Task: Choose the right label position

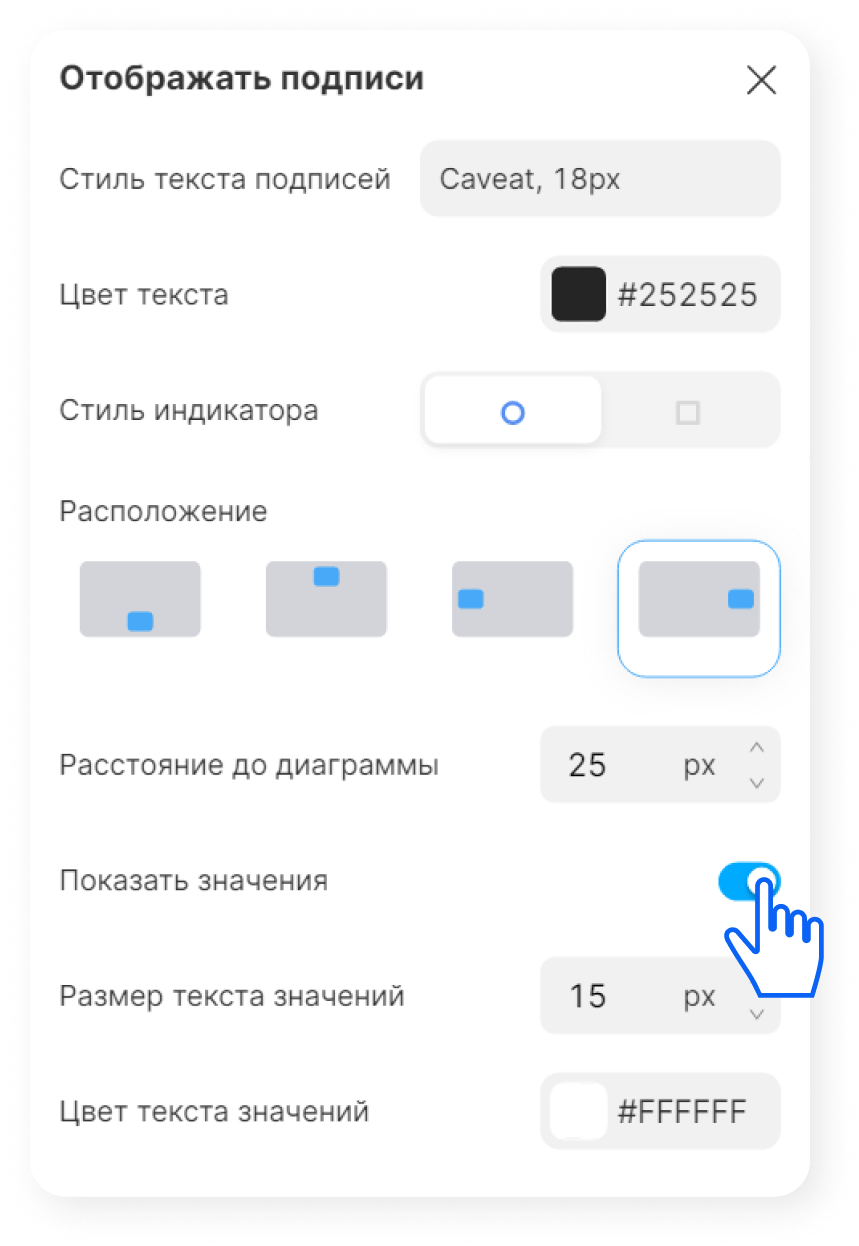Action: 699,599
